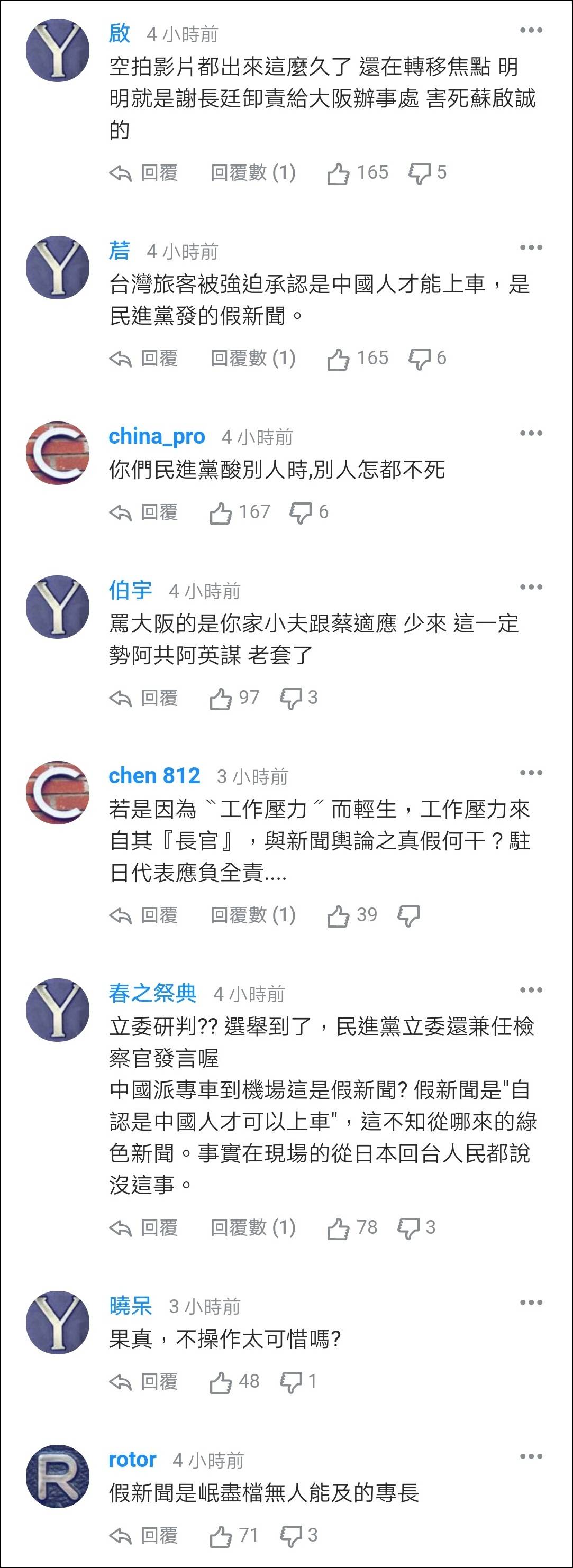Open the three-dot menu on 啟's comment
Screen dimensions: 573x1568
pyautogui.click(x=531, y=31)
